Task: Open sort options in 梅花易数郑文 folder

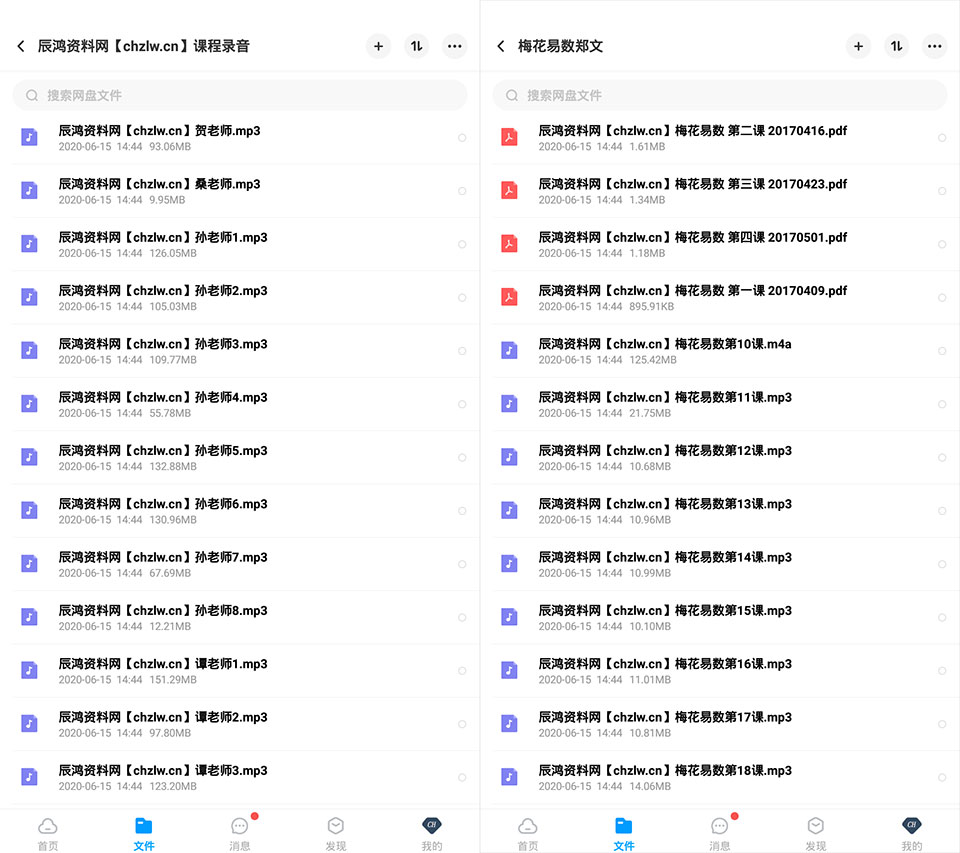Action: pos(896,47)
